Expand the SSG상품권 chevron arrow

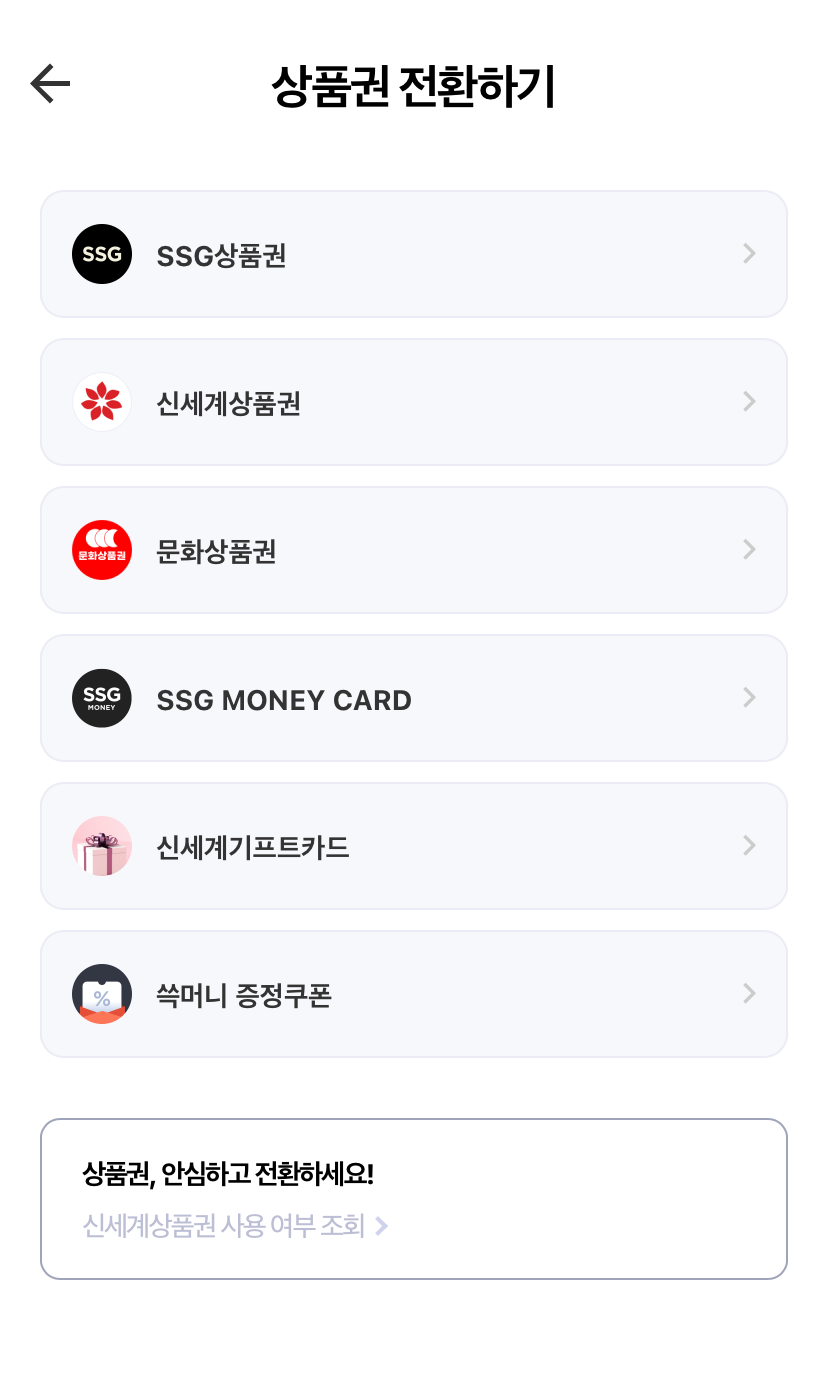click(x=748, y=254)
